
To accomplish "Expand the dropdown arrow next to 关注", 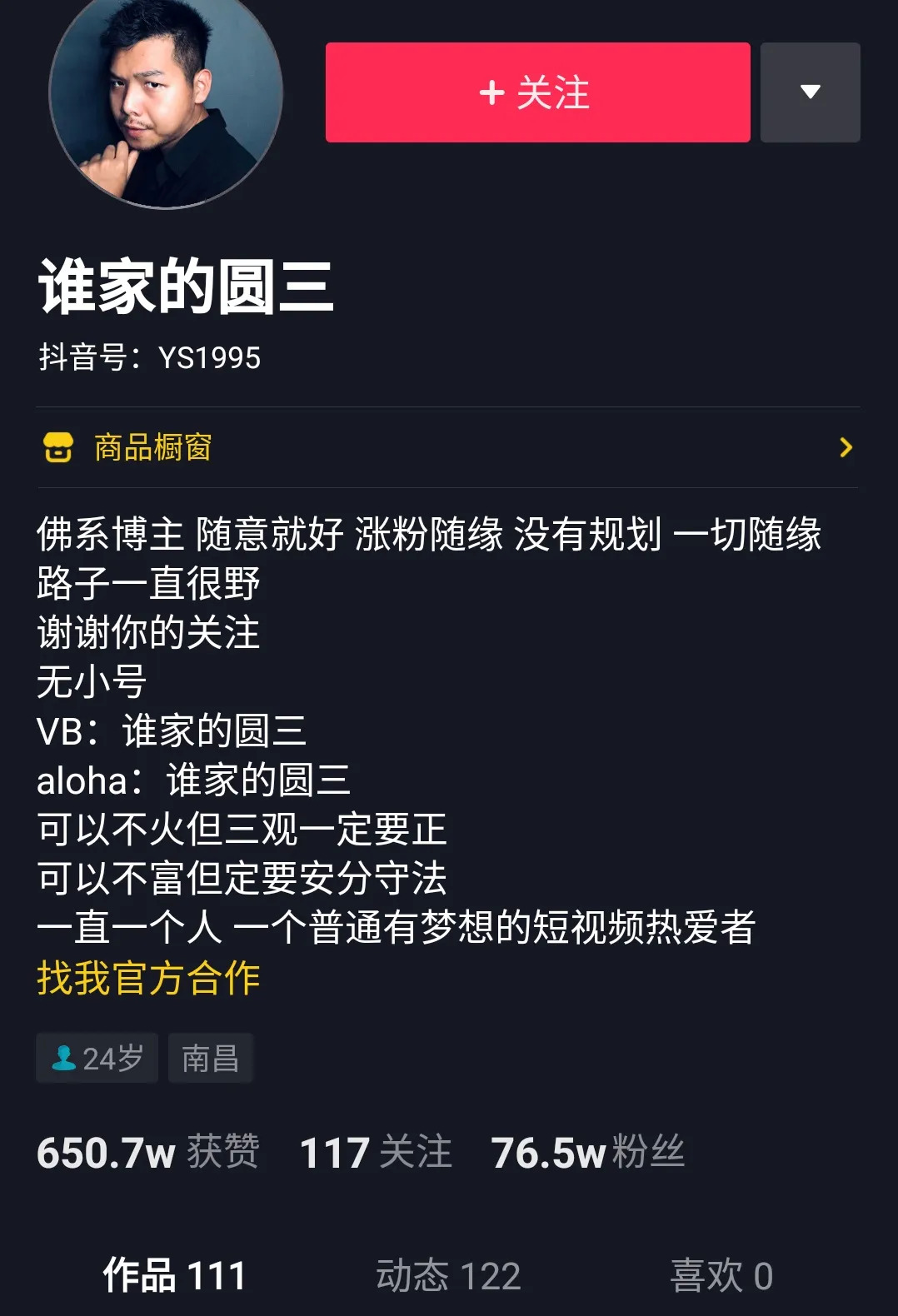I will pyautogui.click(x=810, y=92).
